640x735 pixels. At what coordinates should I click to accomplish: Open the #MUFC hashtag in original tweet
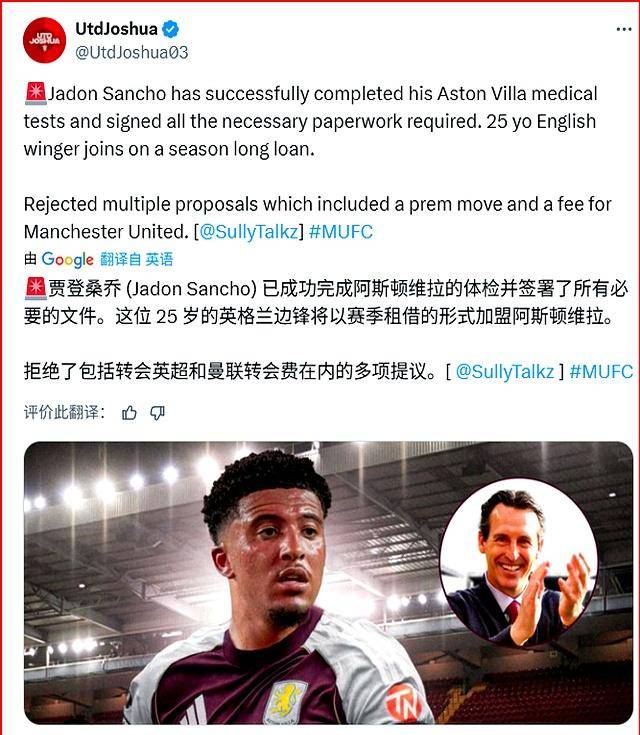pyautogui.click(x=341, y=231)
